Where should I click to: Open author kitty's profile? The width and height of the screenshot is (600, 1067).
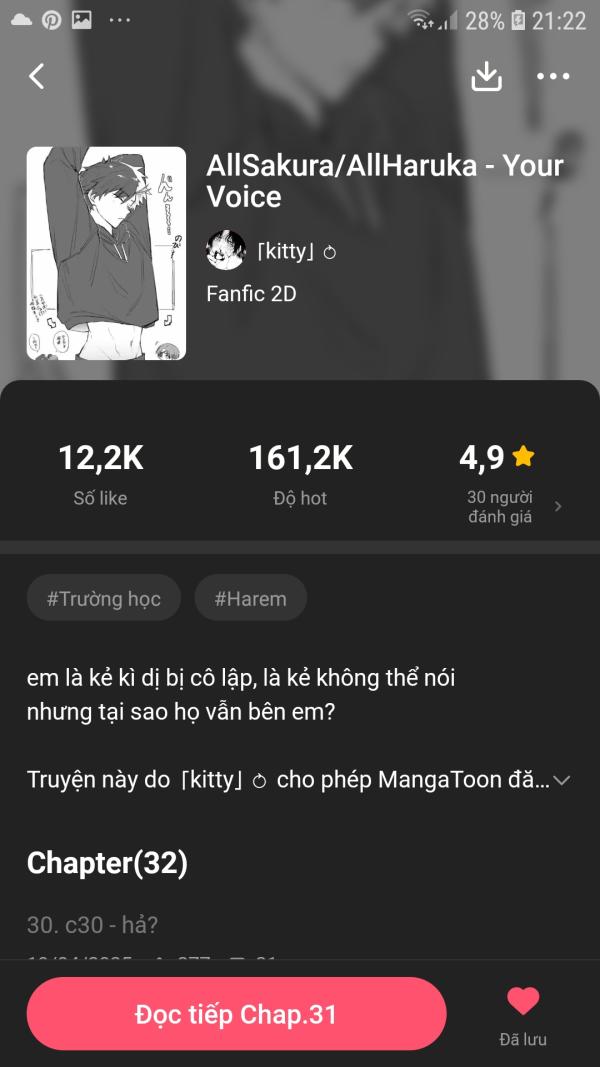[x=272, y=251]
